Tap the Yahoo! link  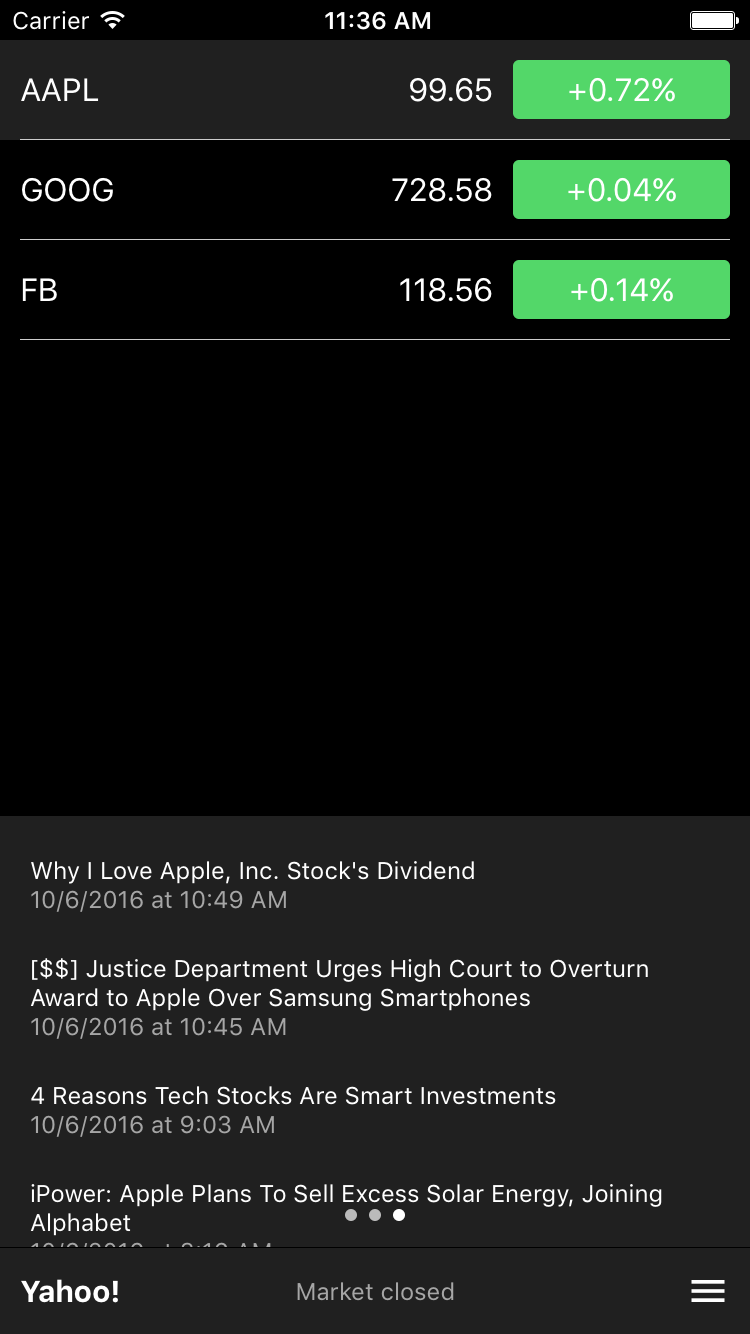click(x=70, y=1291)
